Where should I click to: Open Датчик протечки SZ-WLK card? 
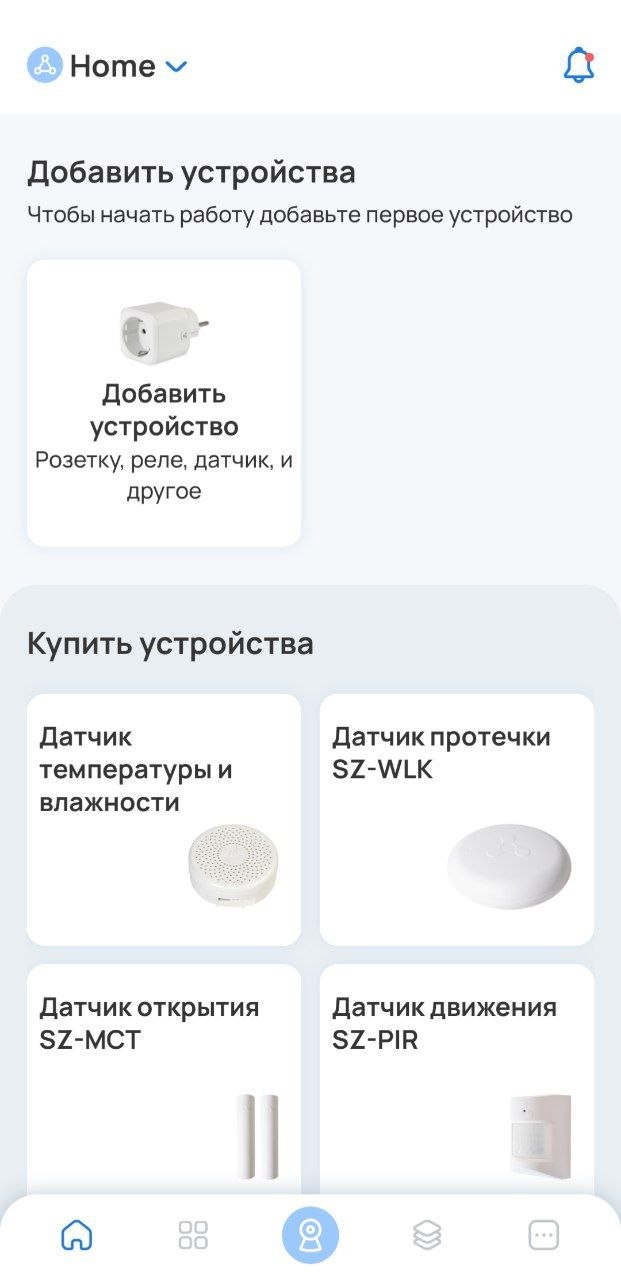[x=456, y=819]
